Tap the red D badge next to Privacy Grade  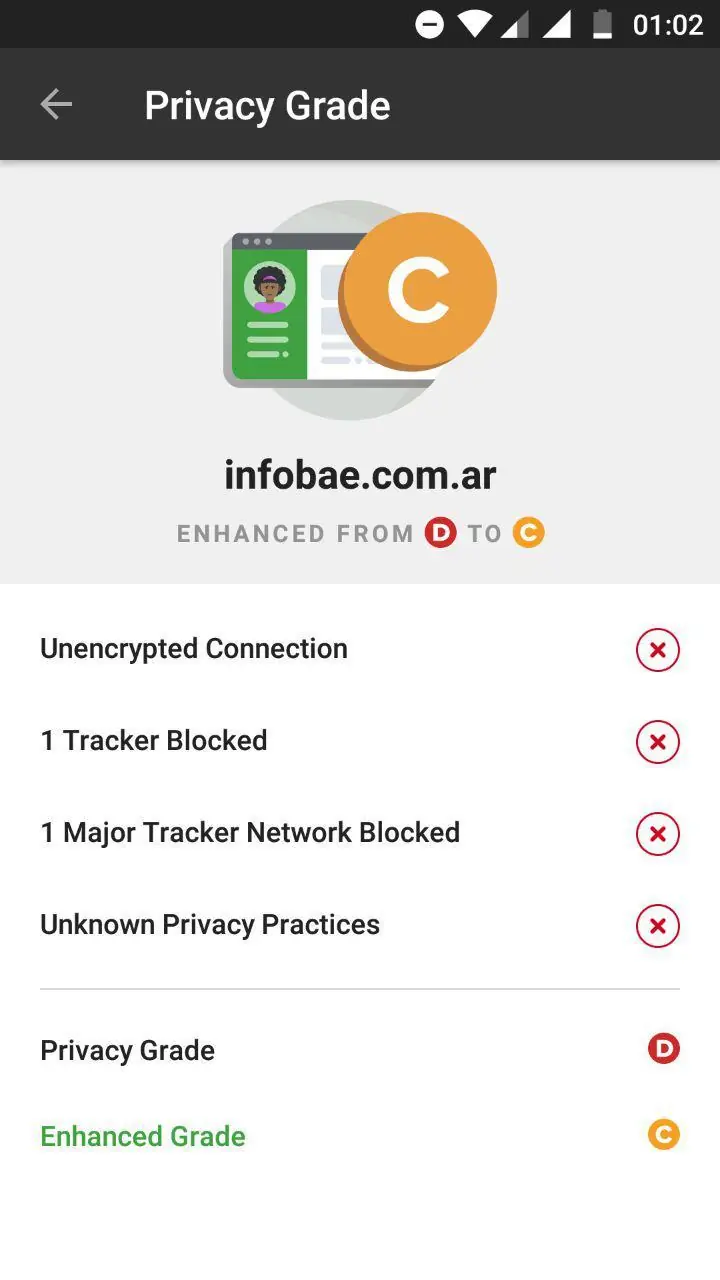[662, 1049]
